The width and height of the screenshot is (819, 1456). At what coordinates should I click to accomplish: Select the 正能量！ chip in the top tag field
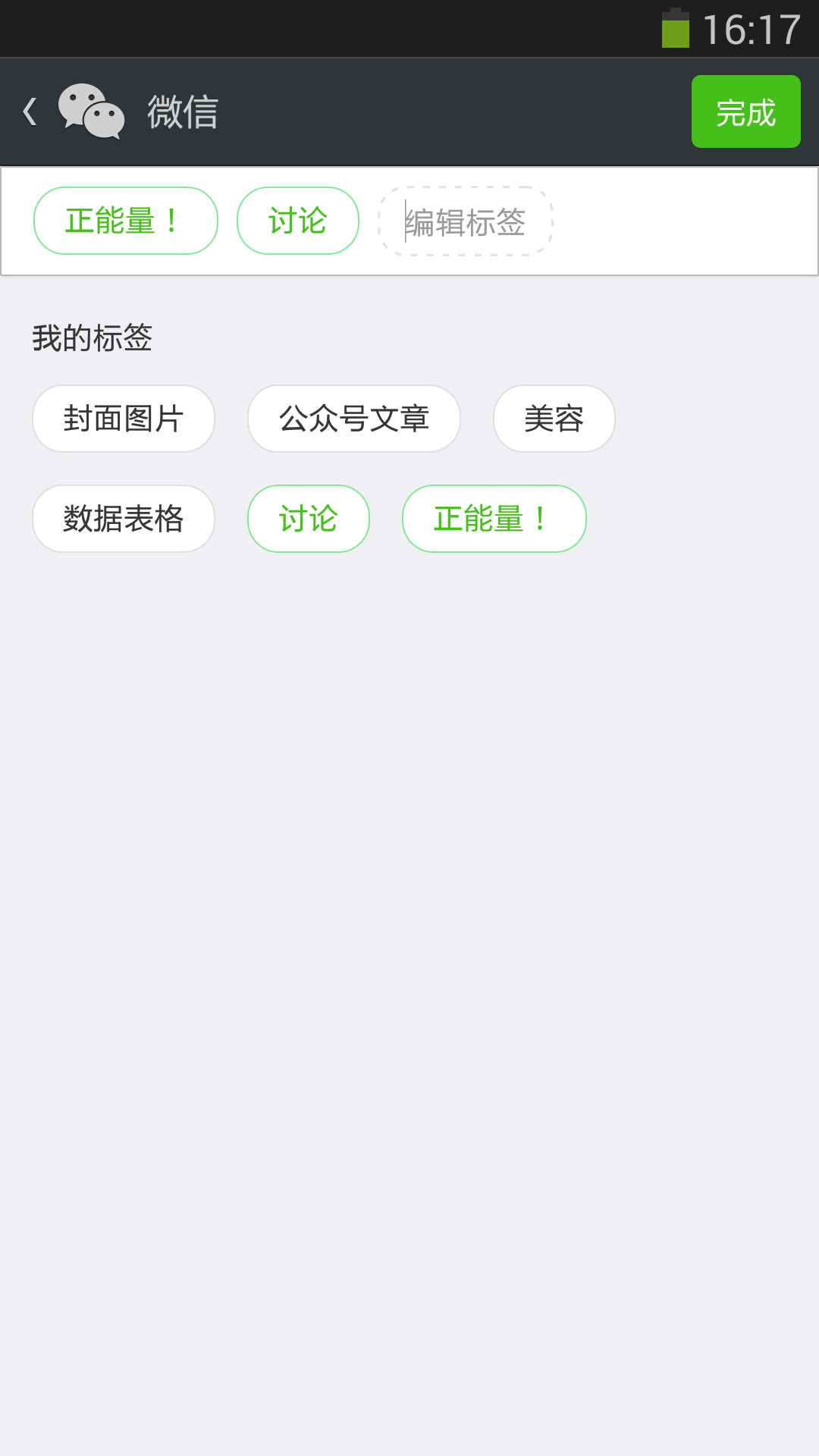[x=126, y=221]
